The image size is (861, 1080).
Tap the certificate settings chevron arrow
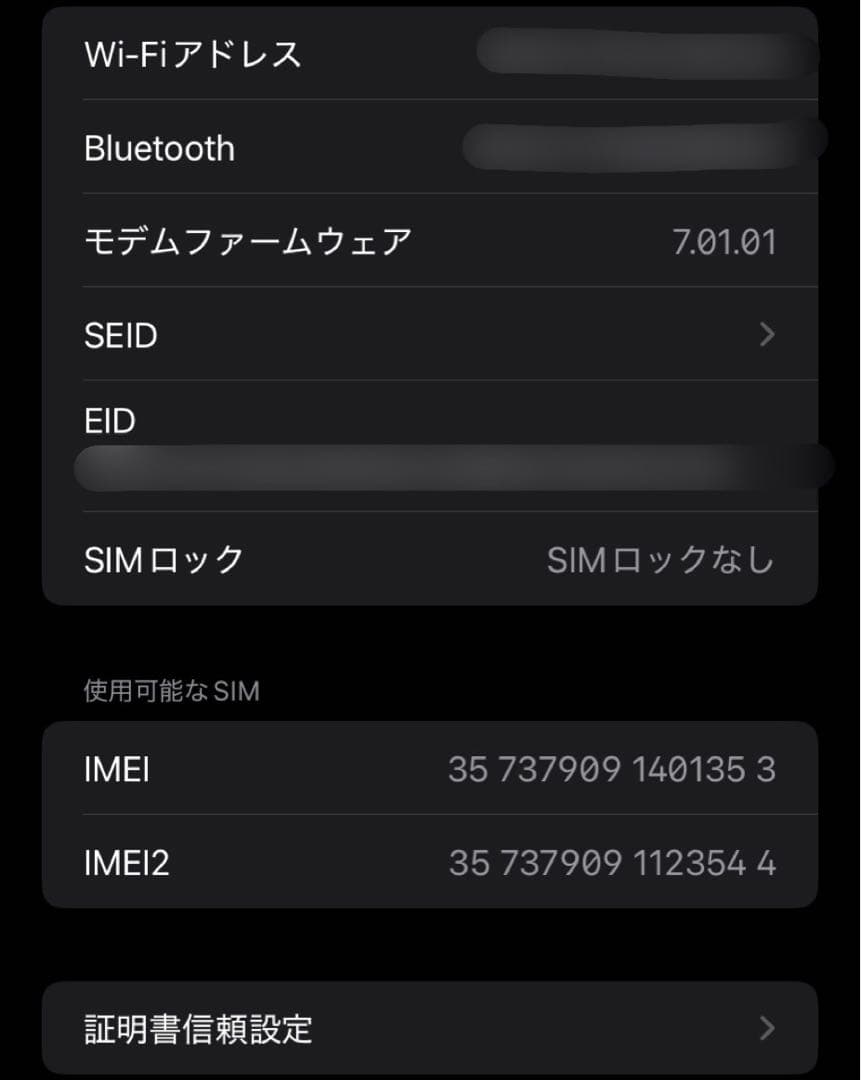766,1028
